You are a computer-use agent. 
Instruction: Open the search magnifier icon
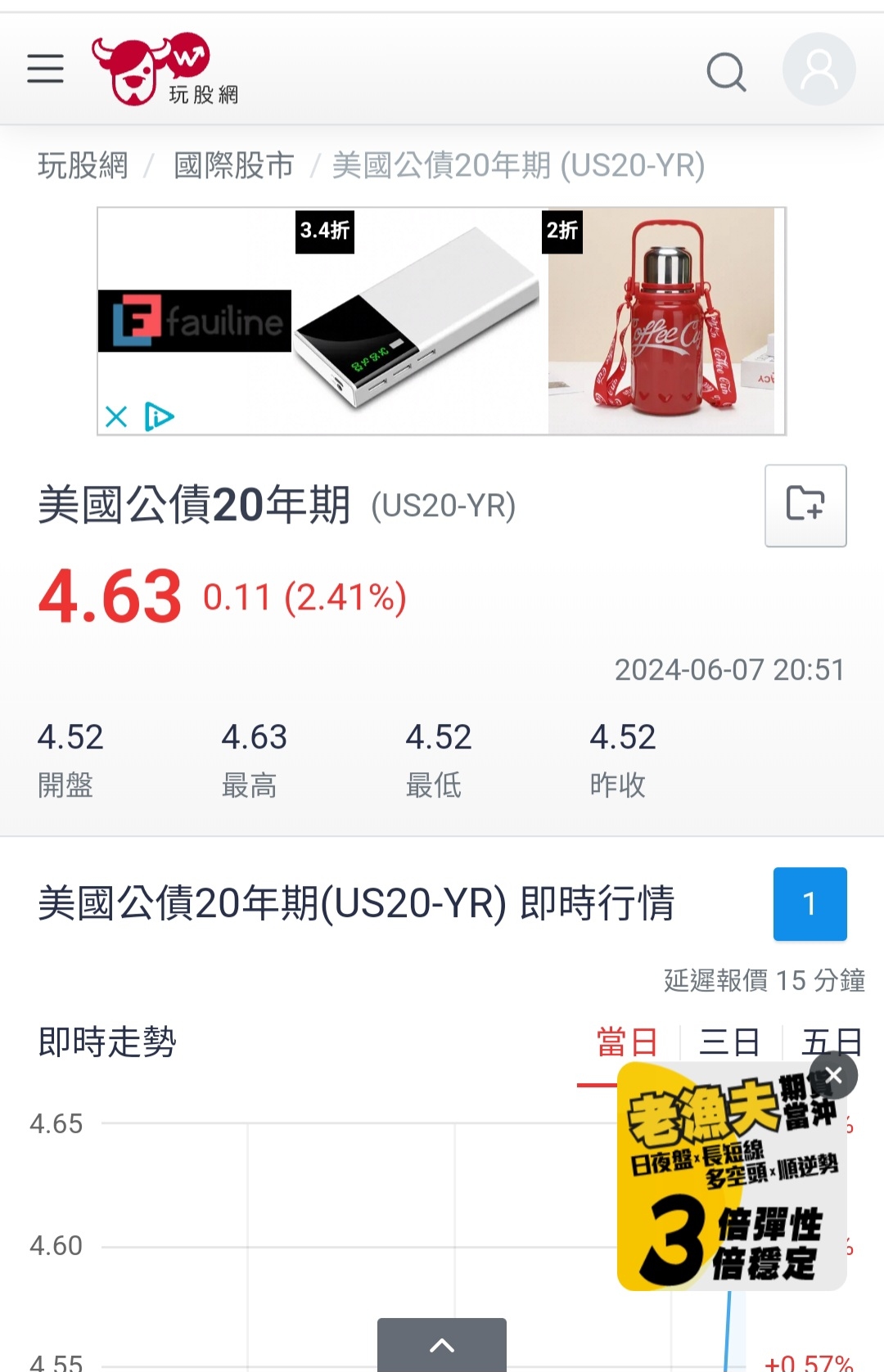pyautogui.click(x=726, y=72)
